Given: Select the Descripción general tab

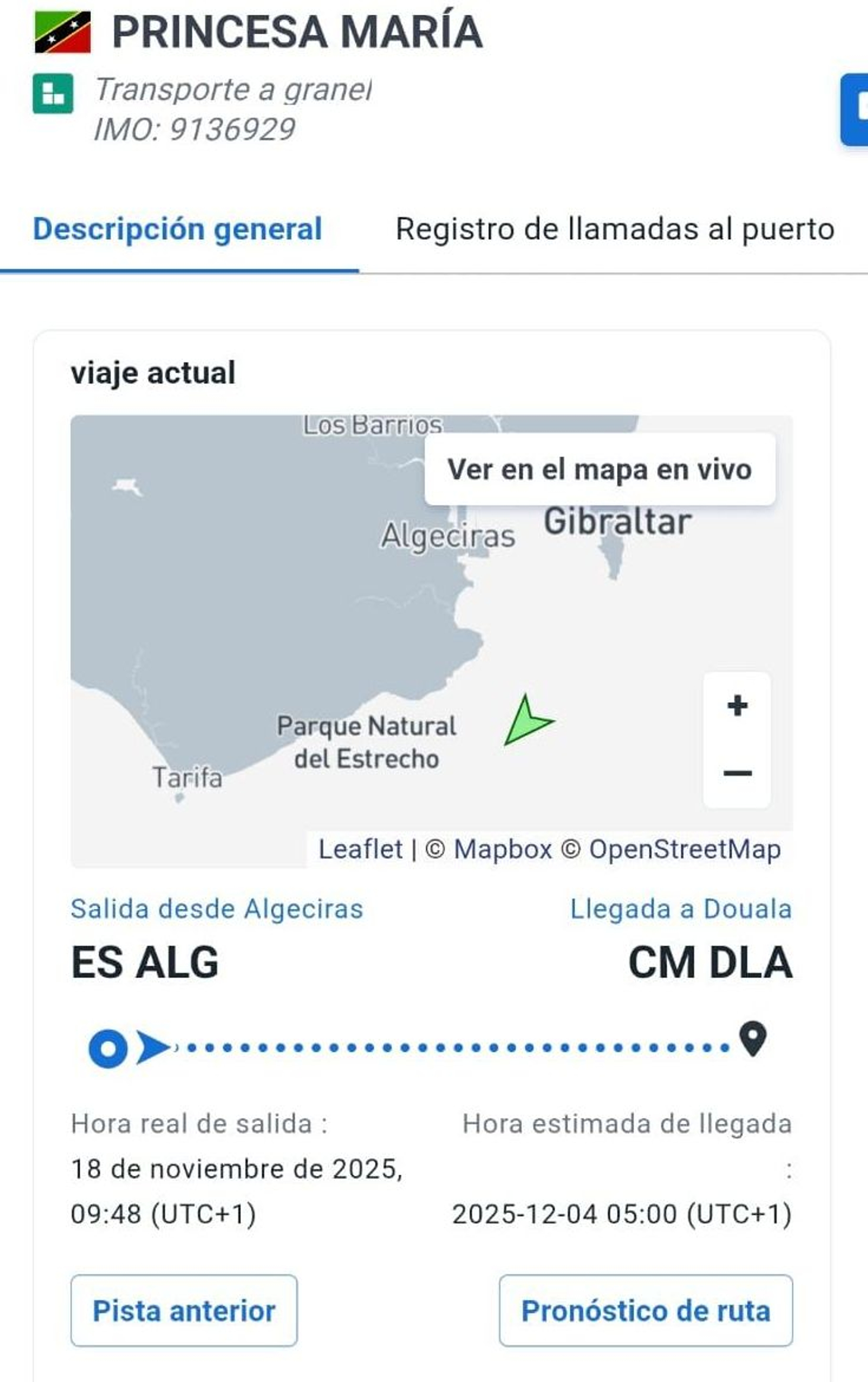Looking at the screenshot, I should 177,228.
